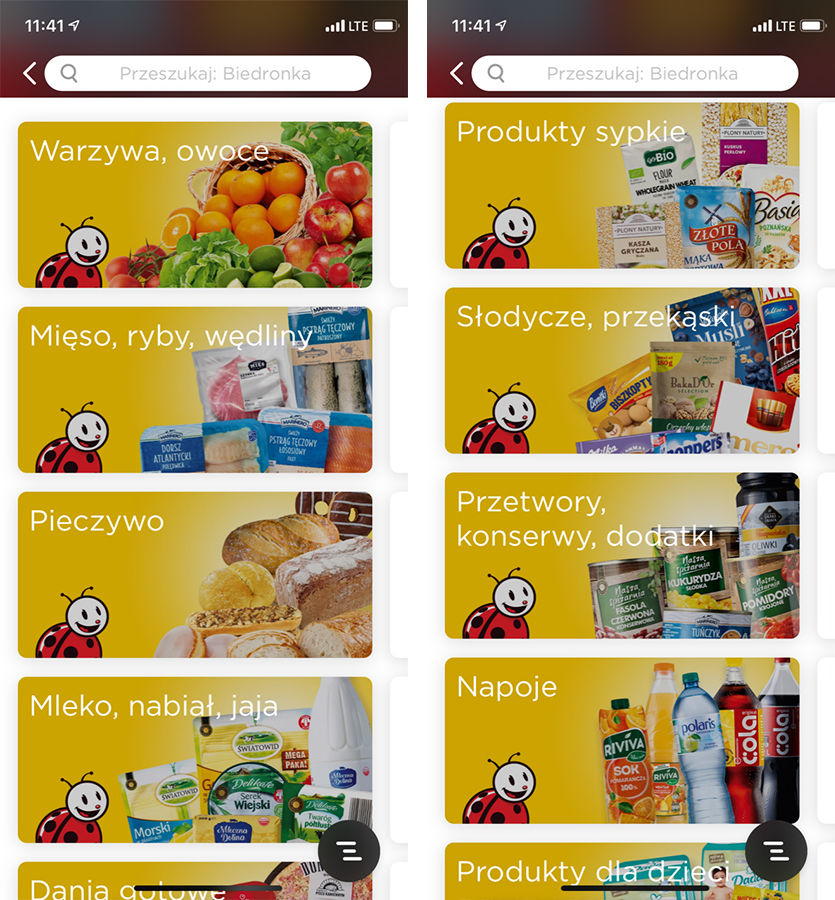Image resolution: width=835 pixels, height=900 pixels.
Task: Browse the Napoje category
Action: point(621,741)
